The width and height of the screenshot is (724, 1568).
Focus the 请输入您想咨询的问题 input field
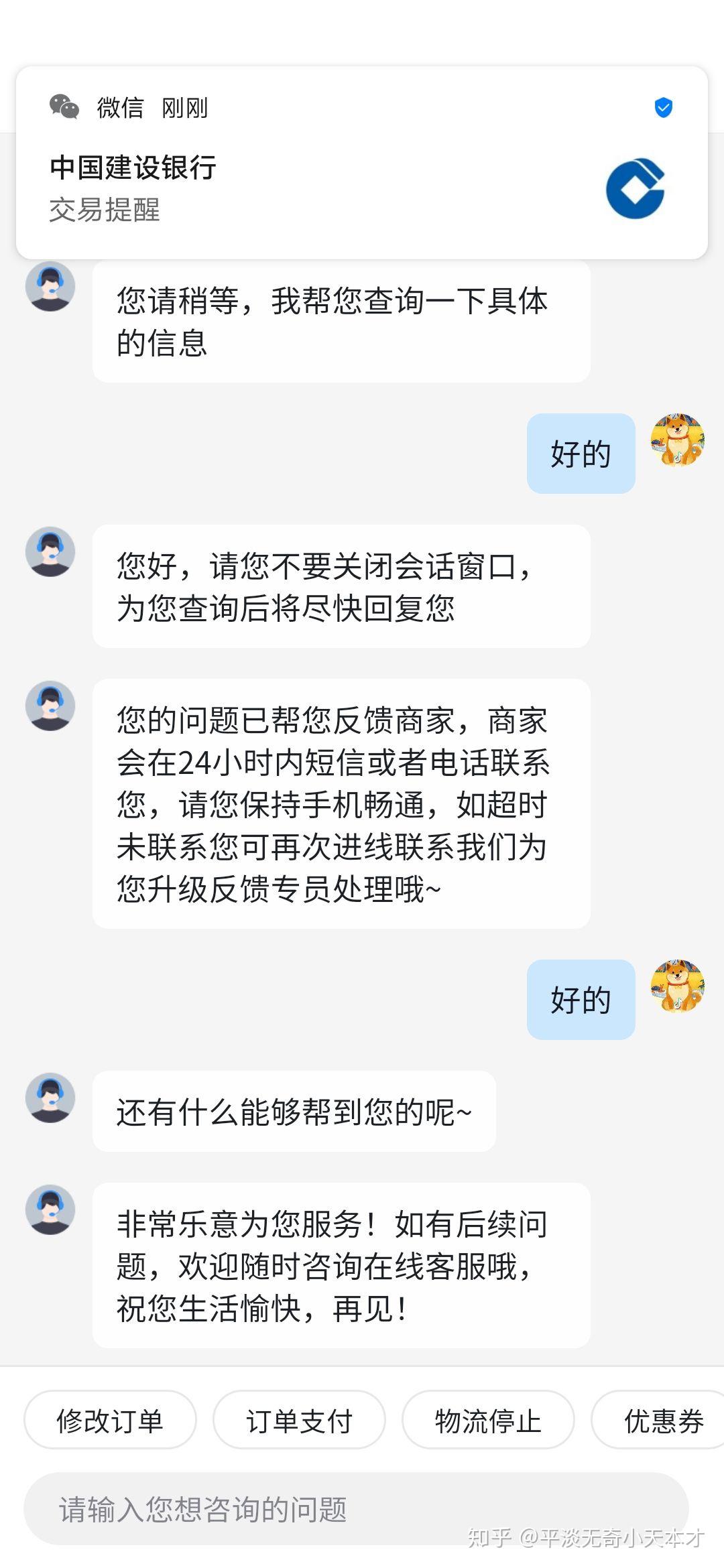355,1510
